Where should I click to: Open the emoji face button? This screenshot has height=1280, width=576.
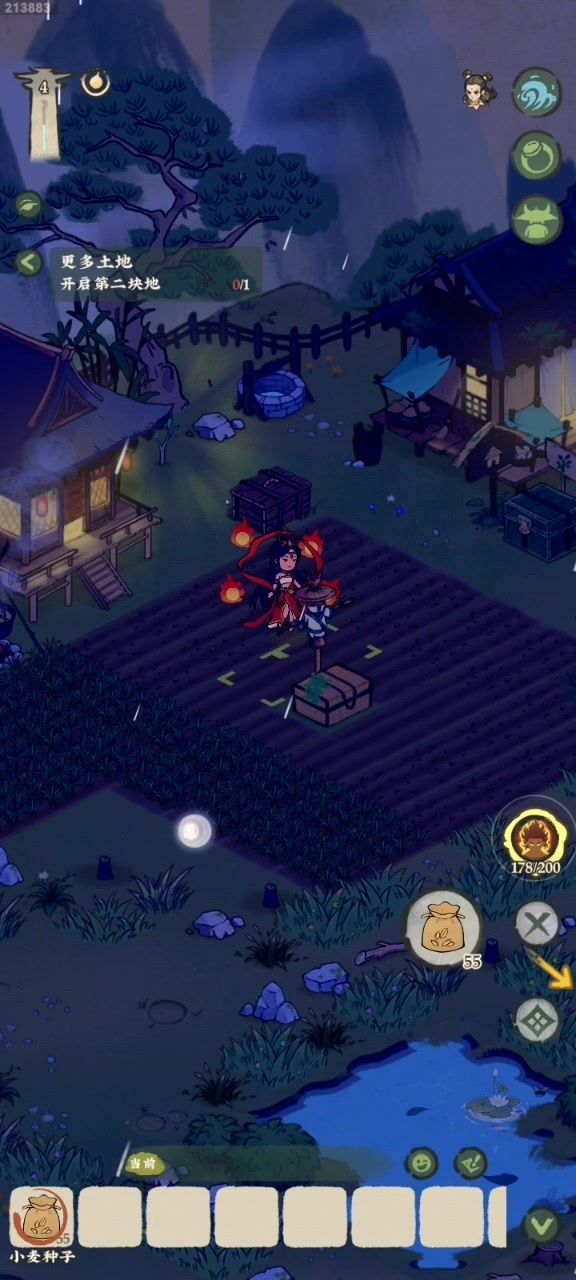click(x=421, y=1163)
